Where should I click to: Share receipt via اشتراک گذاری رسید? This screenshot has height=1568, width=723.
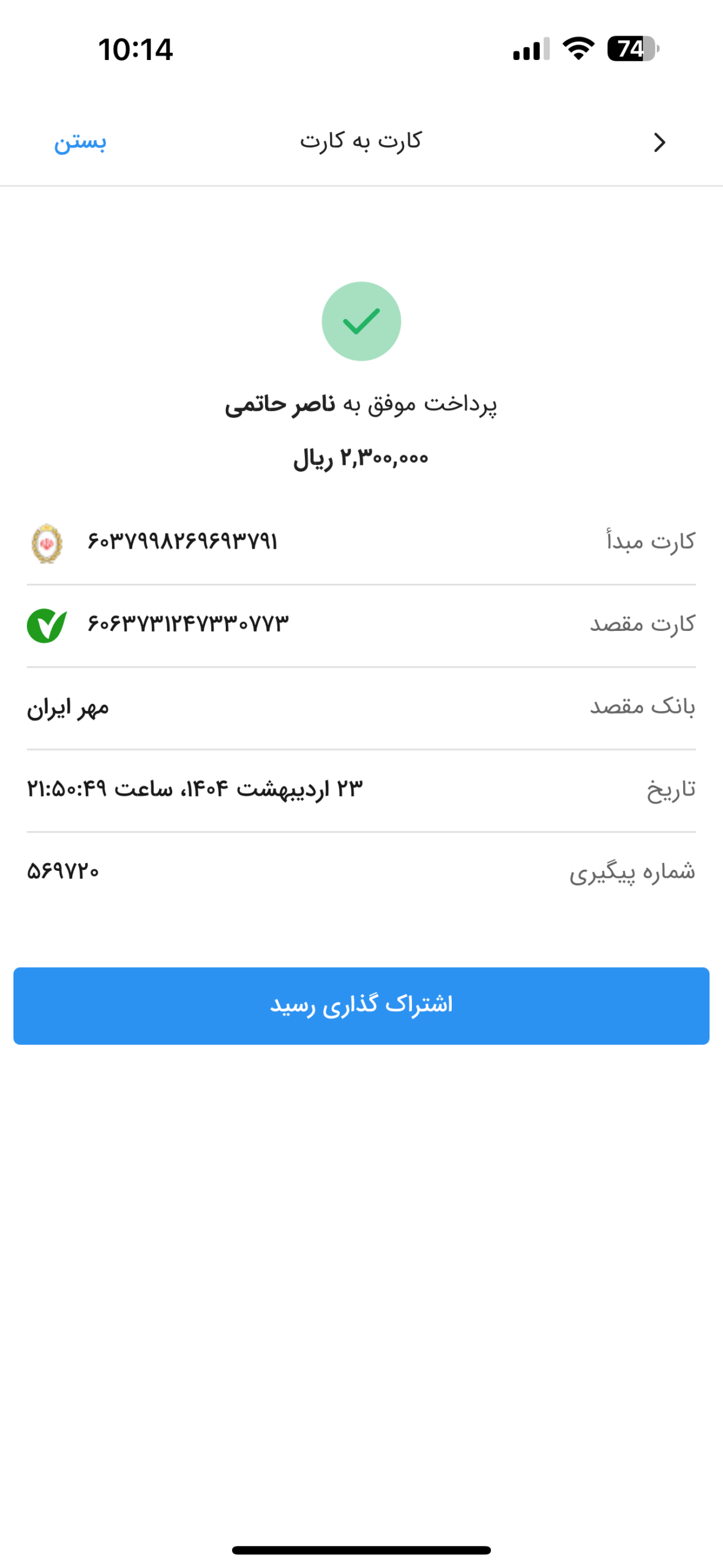[361, 1005]
